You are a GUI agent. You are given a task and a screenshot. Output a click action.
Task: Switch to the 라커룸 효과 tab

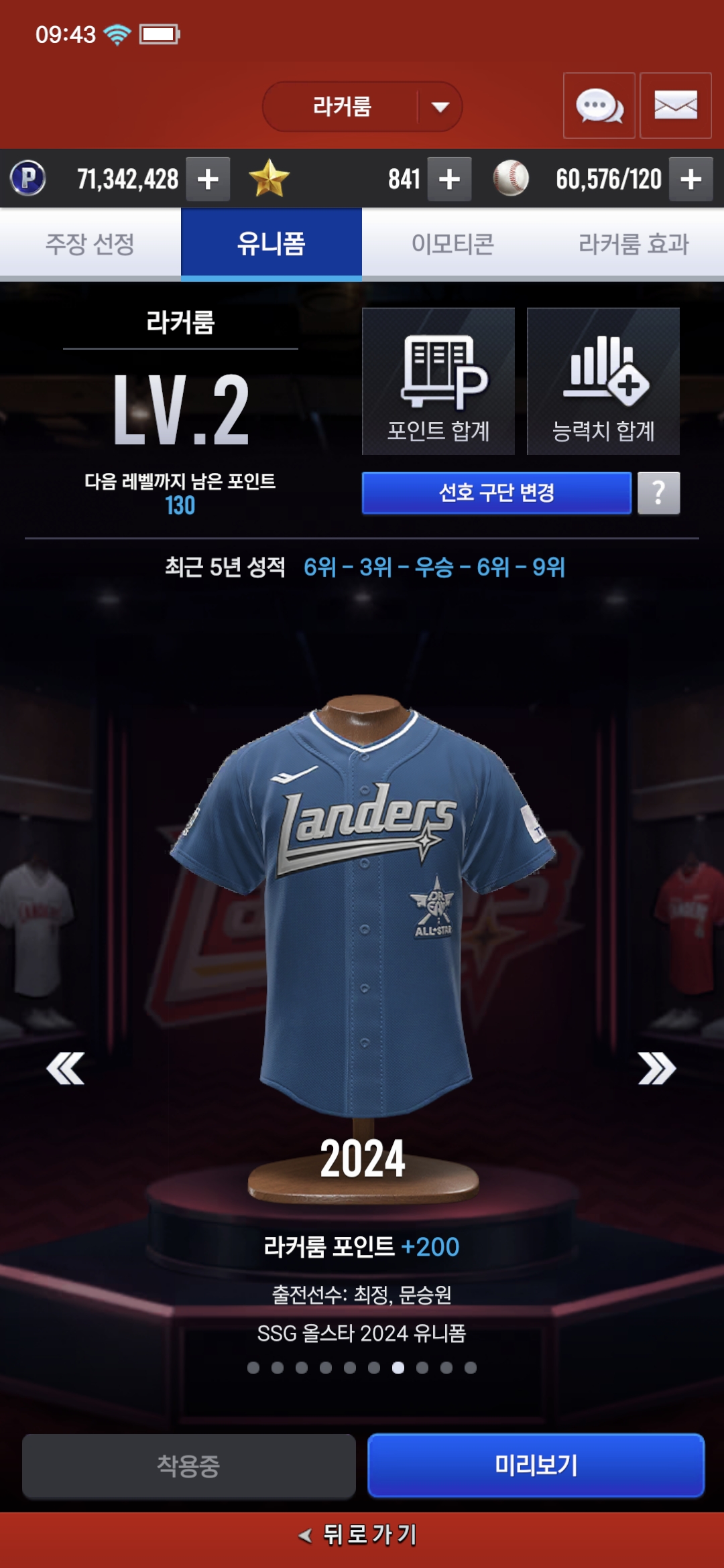[x=633, y=244]
